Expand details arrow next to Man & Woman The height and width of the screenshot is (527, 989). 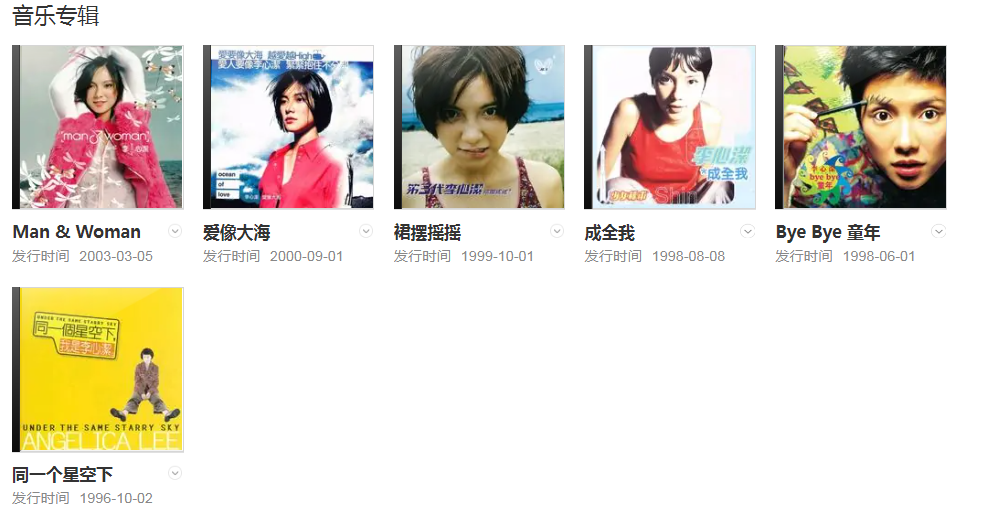[176, 231]
